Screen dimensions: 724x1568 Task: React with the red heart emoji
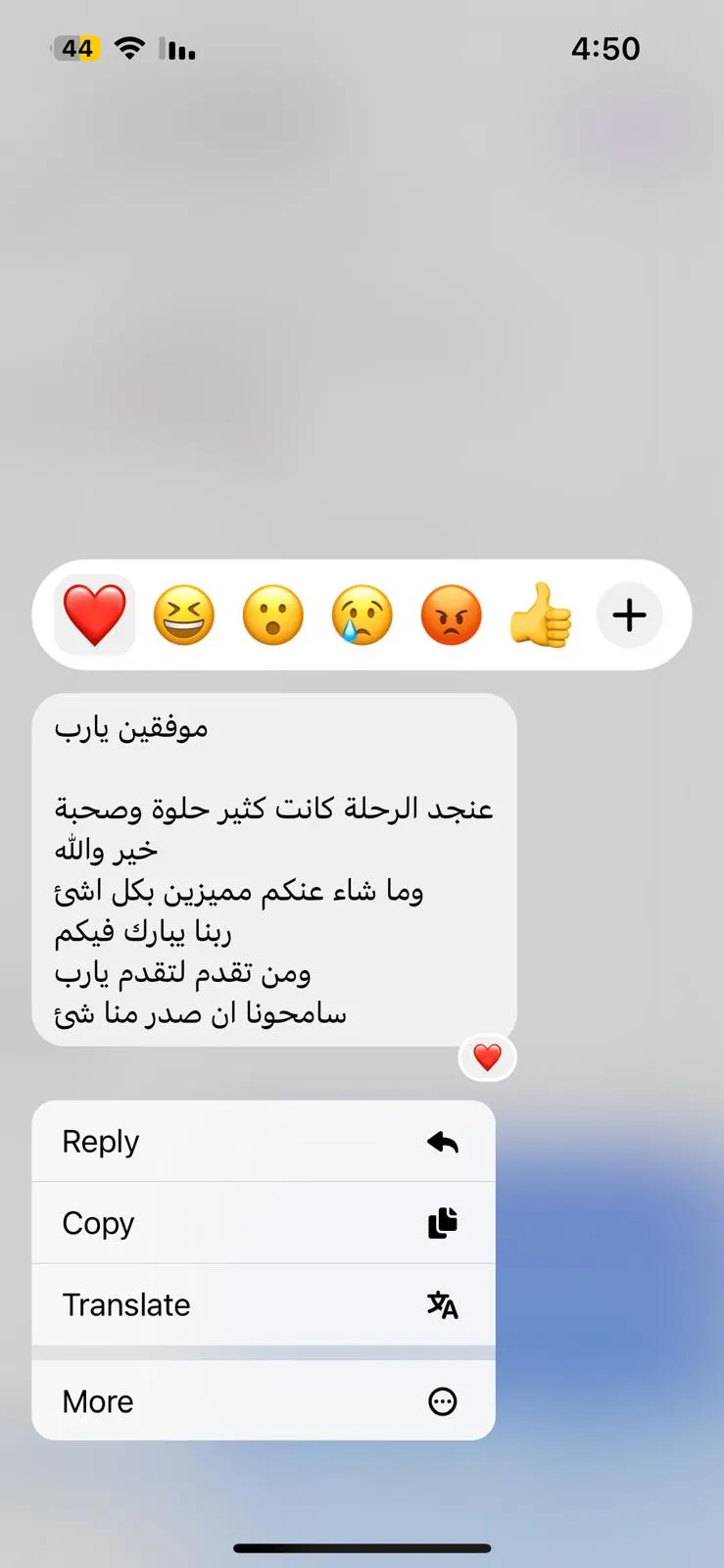click(x=94, y=614)
